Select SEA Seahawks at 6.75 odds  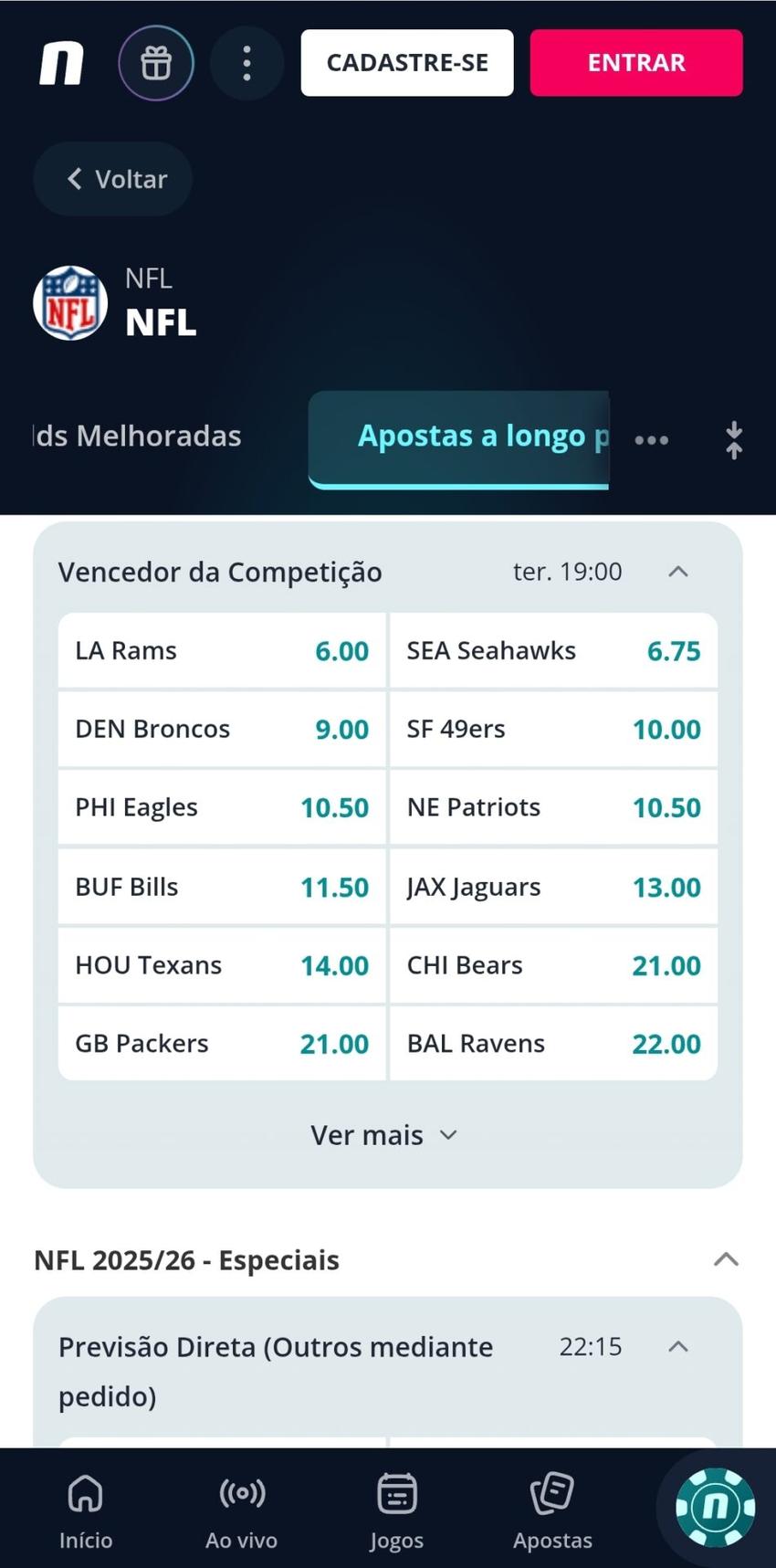(x=552, y=650)
